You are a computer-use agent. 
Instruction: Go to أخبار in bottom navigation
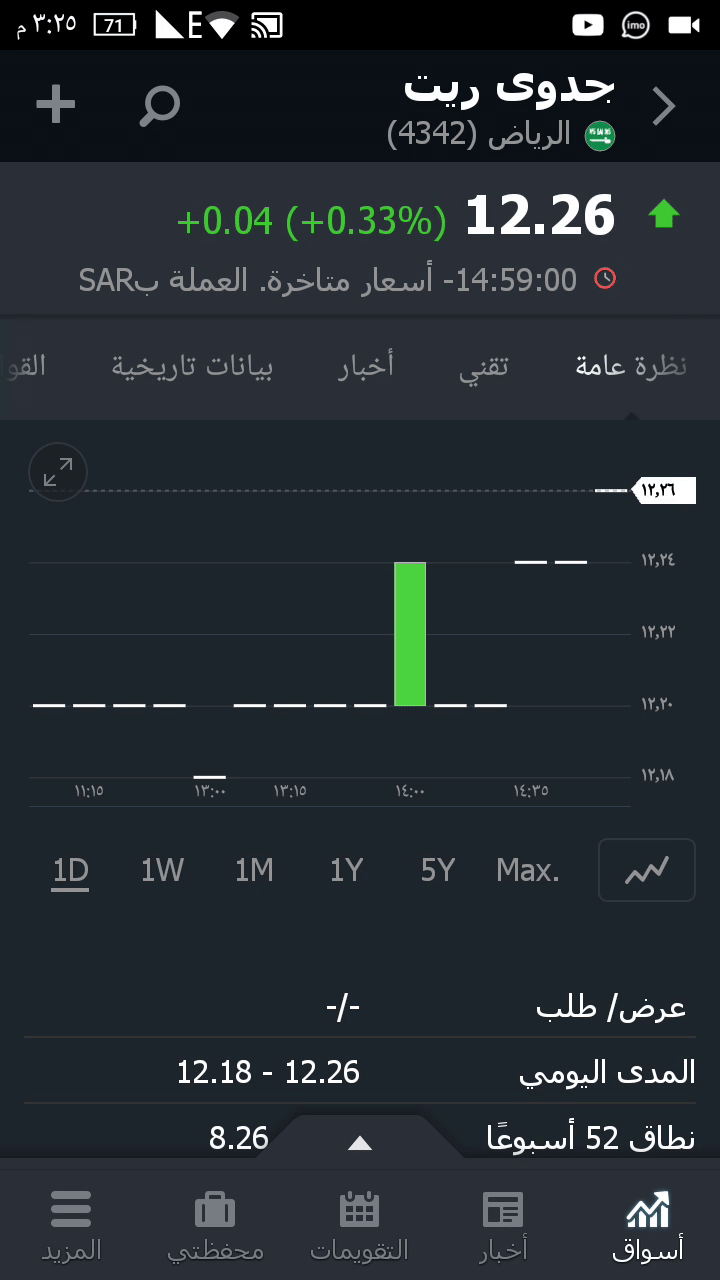point(503,1226)
